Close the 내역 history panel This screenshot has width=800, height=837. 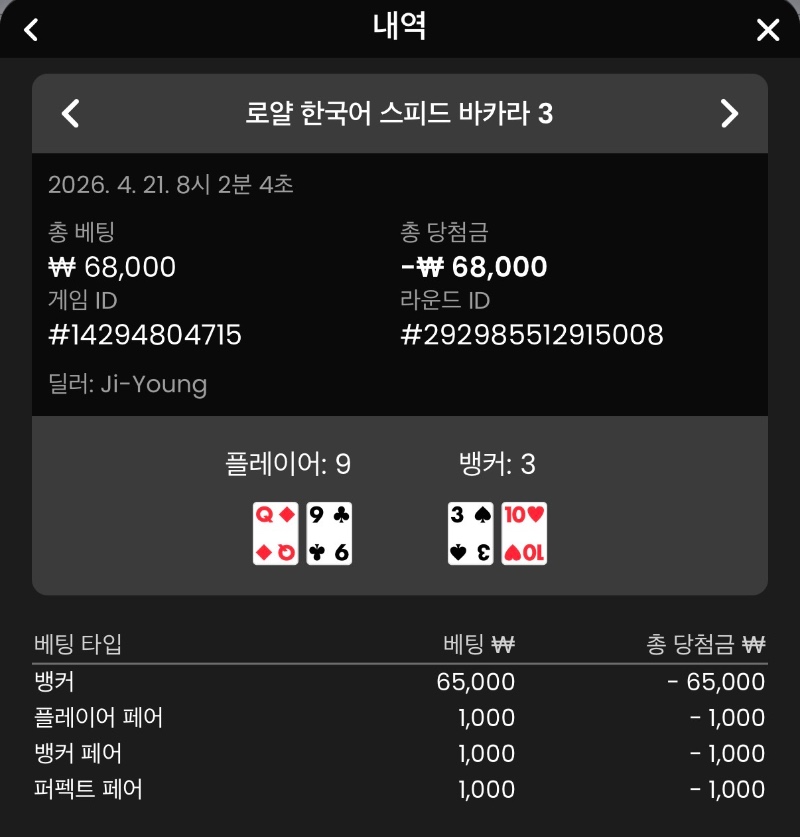coord(767,30)
